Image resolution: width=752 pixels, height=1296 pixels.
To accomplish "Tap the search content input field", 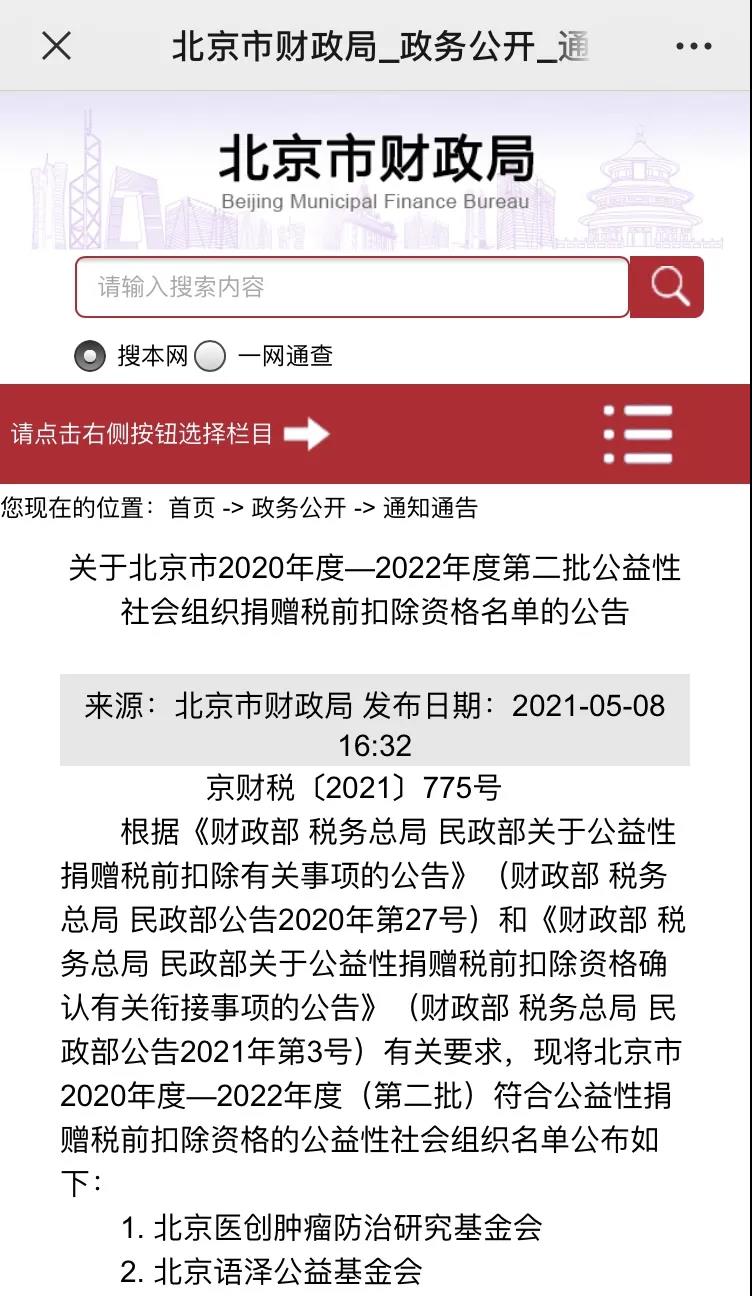I will (x=352, y=287).
